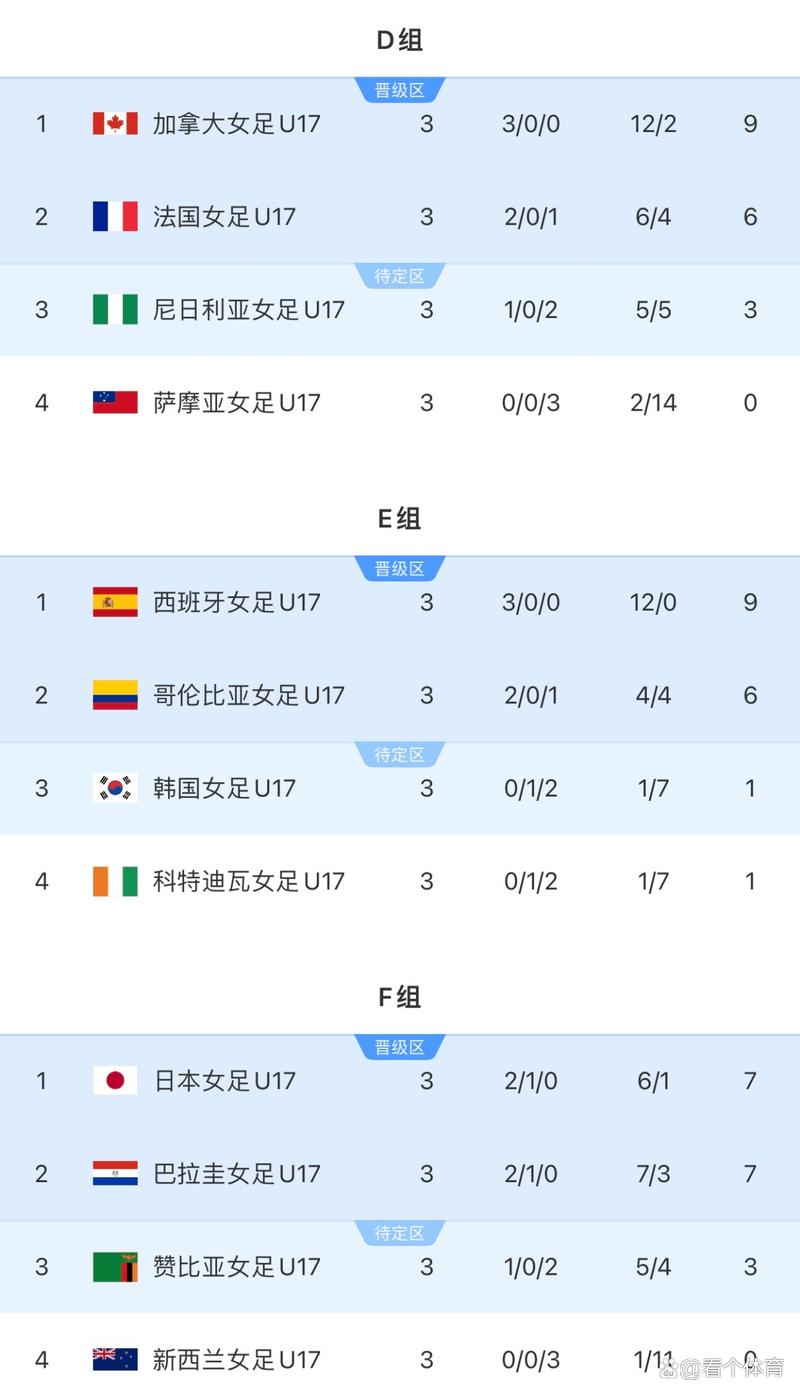
Task: Click the France flag icon
Action: tap(114, 216)
